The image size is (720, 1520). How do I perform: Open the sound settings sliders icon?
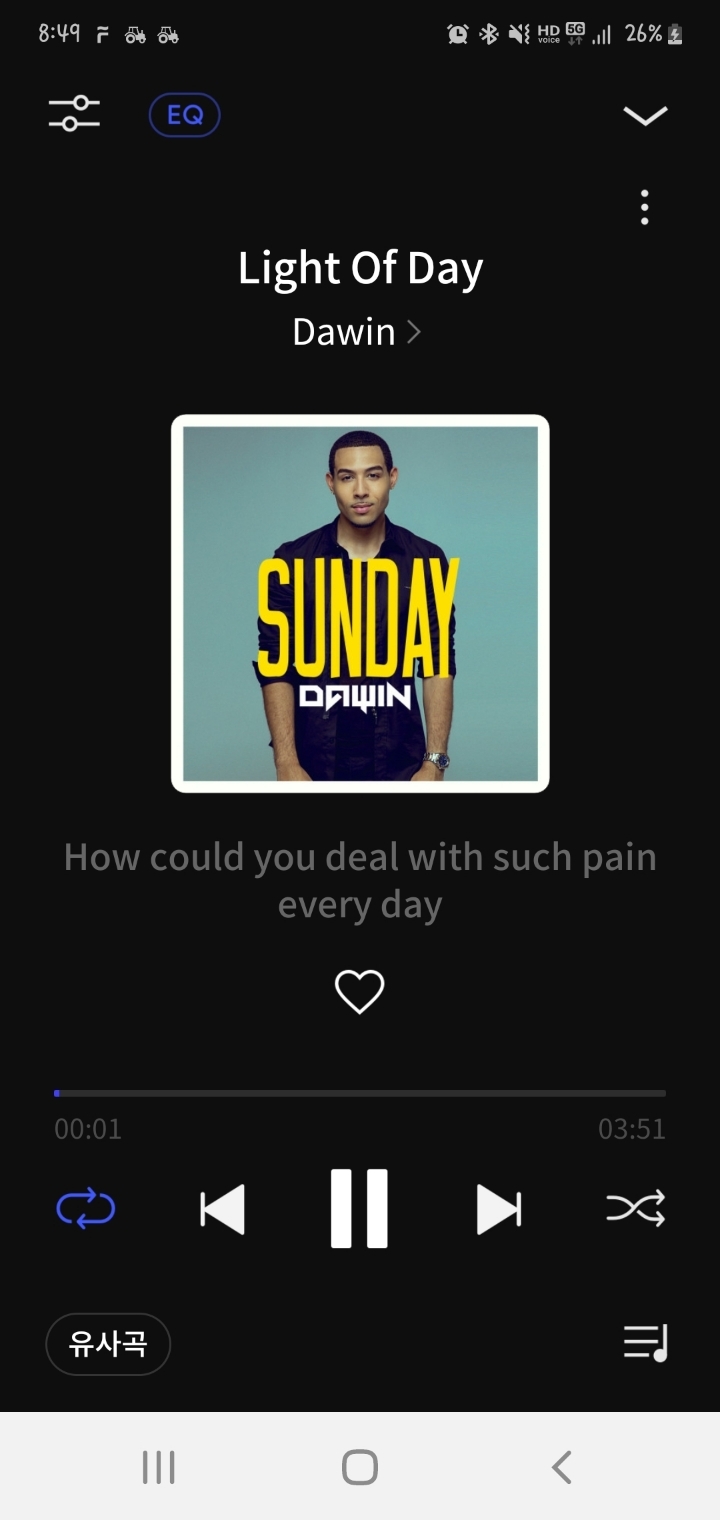click(x=74, y=114)
